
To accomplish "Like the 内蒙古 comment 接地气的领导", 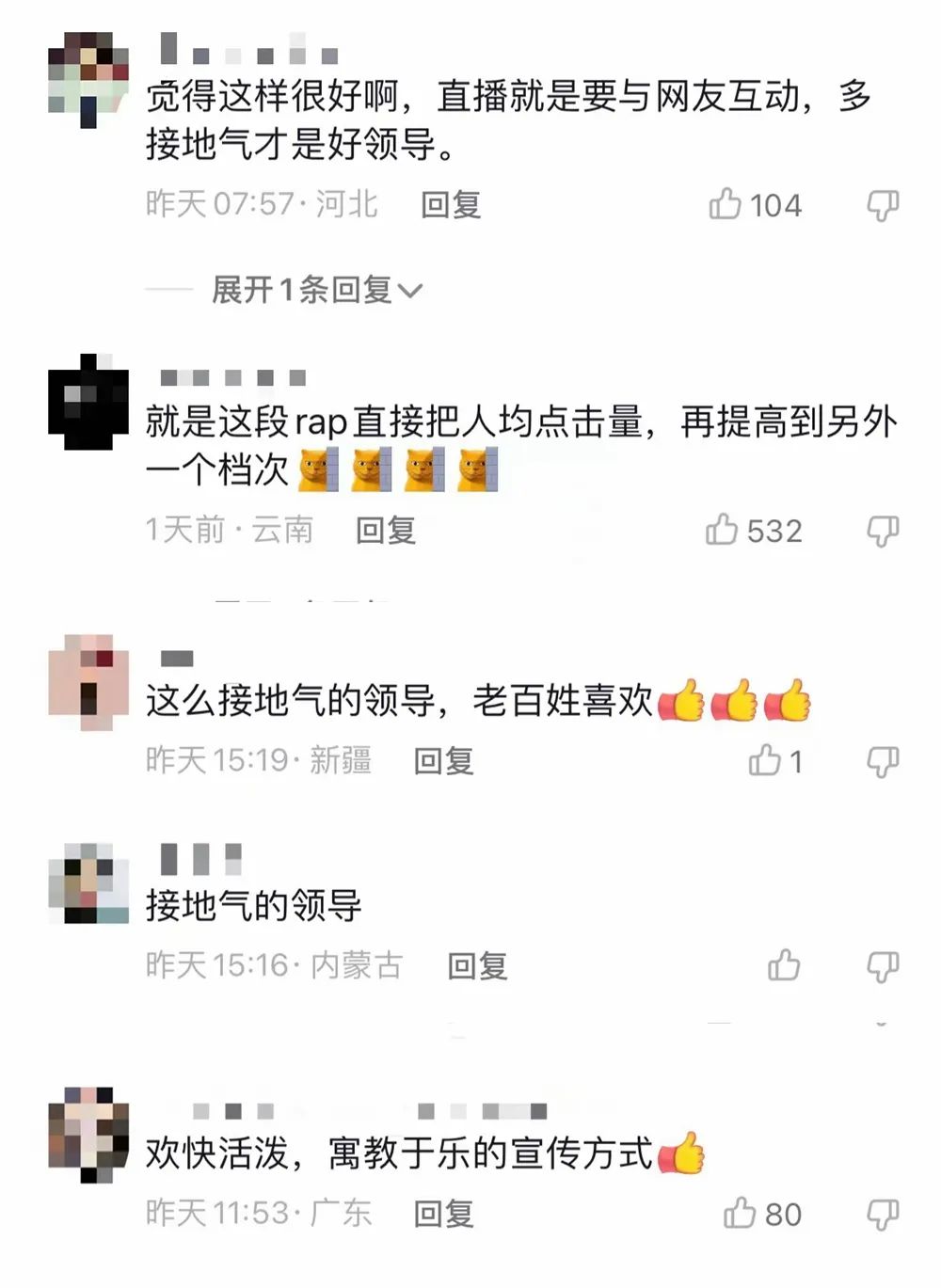I will pos(783,965).
